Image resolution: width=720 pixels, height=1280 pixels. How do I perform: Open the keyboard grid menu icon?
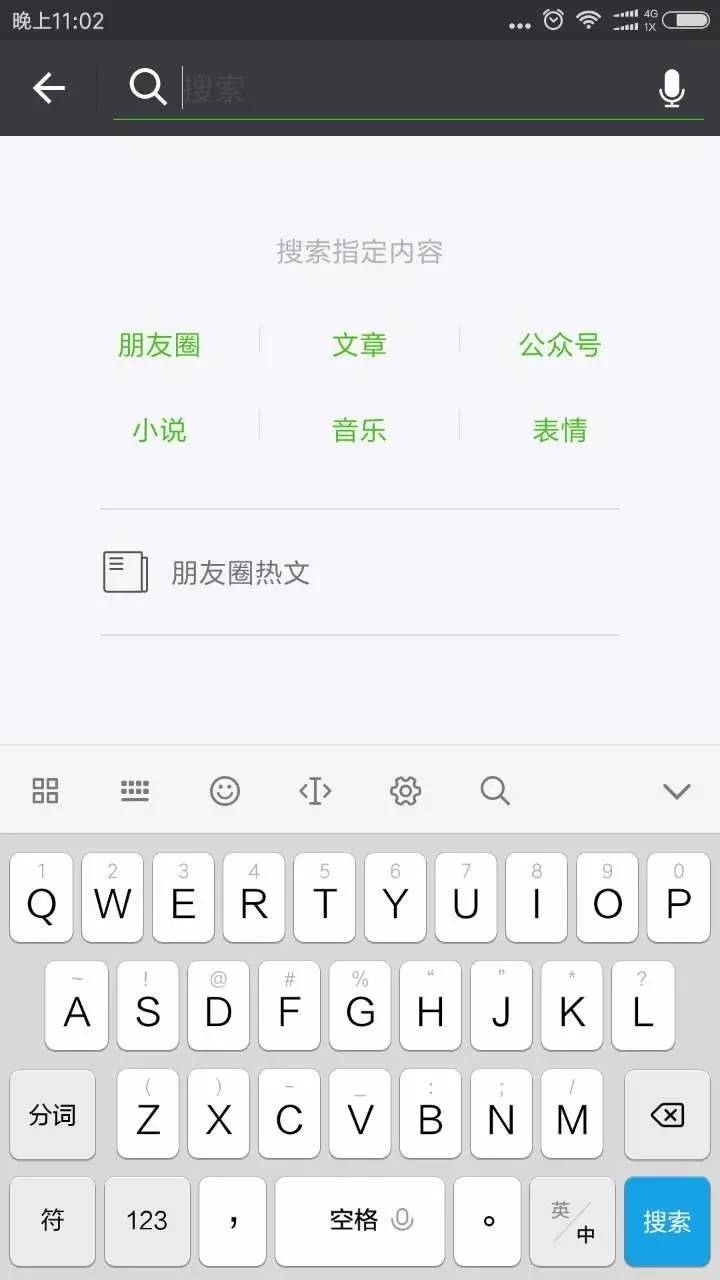(x=45, y=791)
